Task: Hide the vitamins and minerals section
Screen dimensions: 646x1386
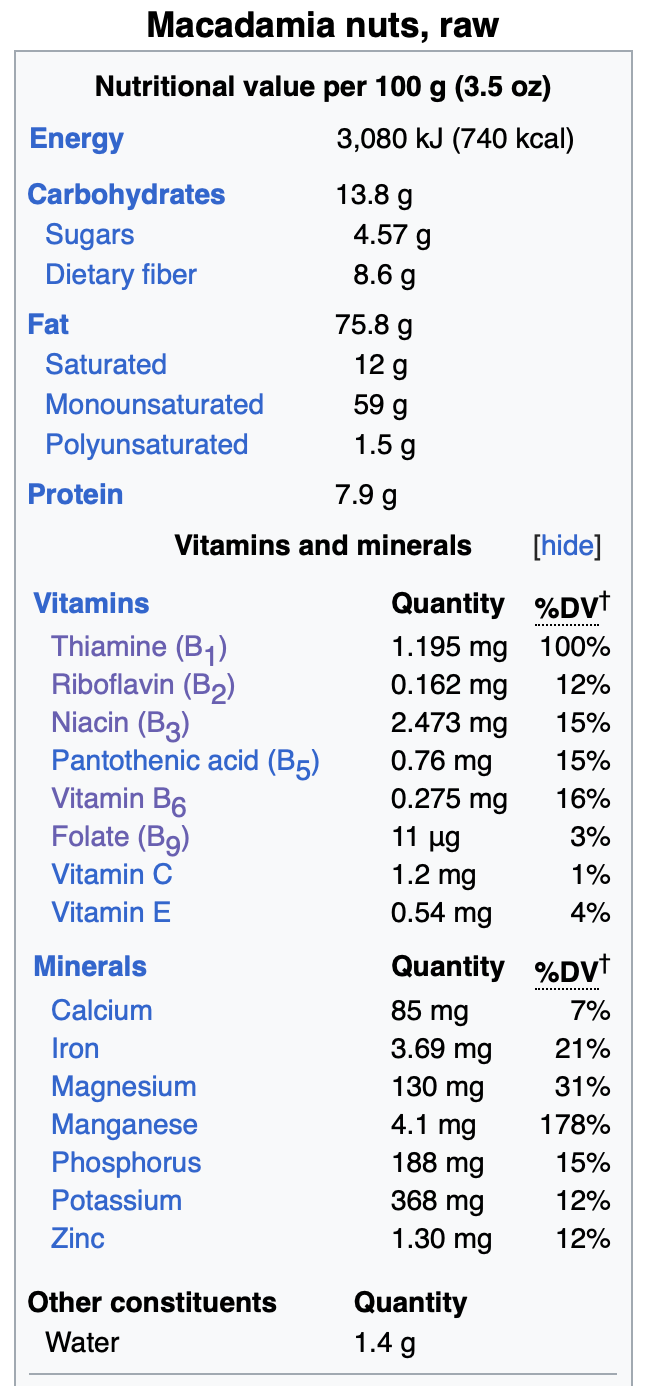Action: point(567,546)
